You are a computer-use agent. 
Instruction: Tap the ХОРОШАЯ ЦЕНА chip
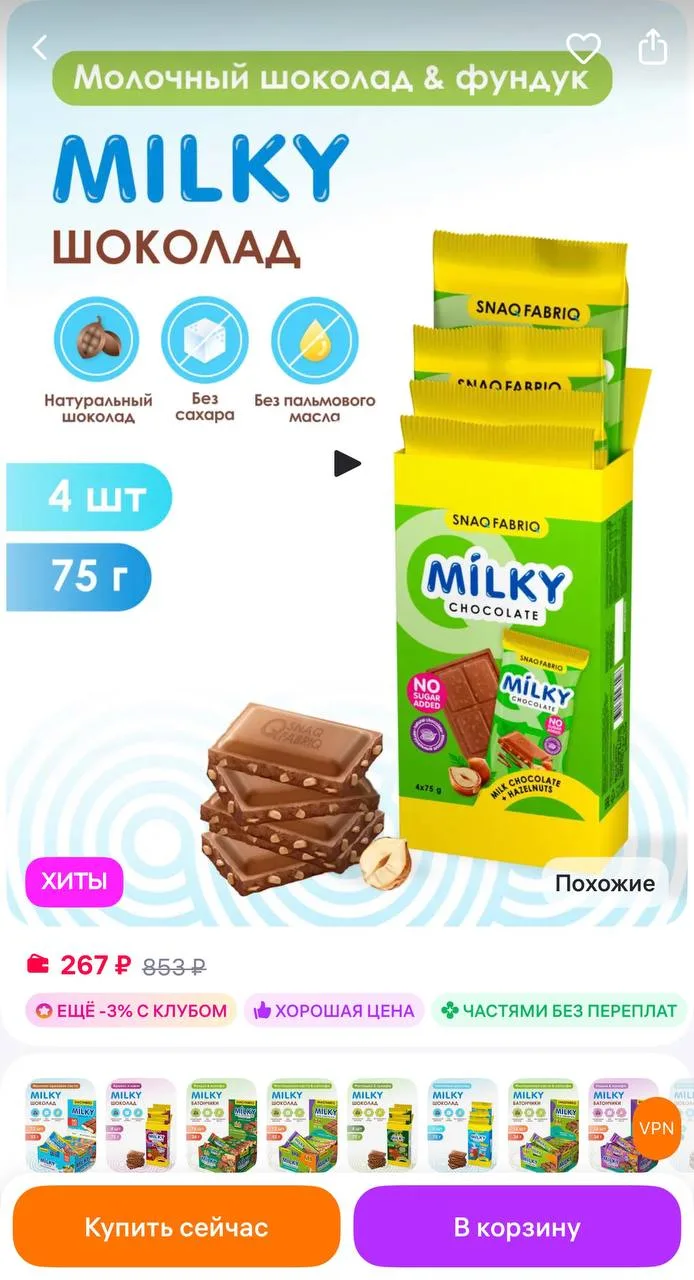(334, 1011)
